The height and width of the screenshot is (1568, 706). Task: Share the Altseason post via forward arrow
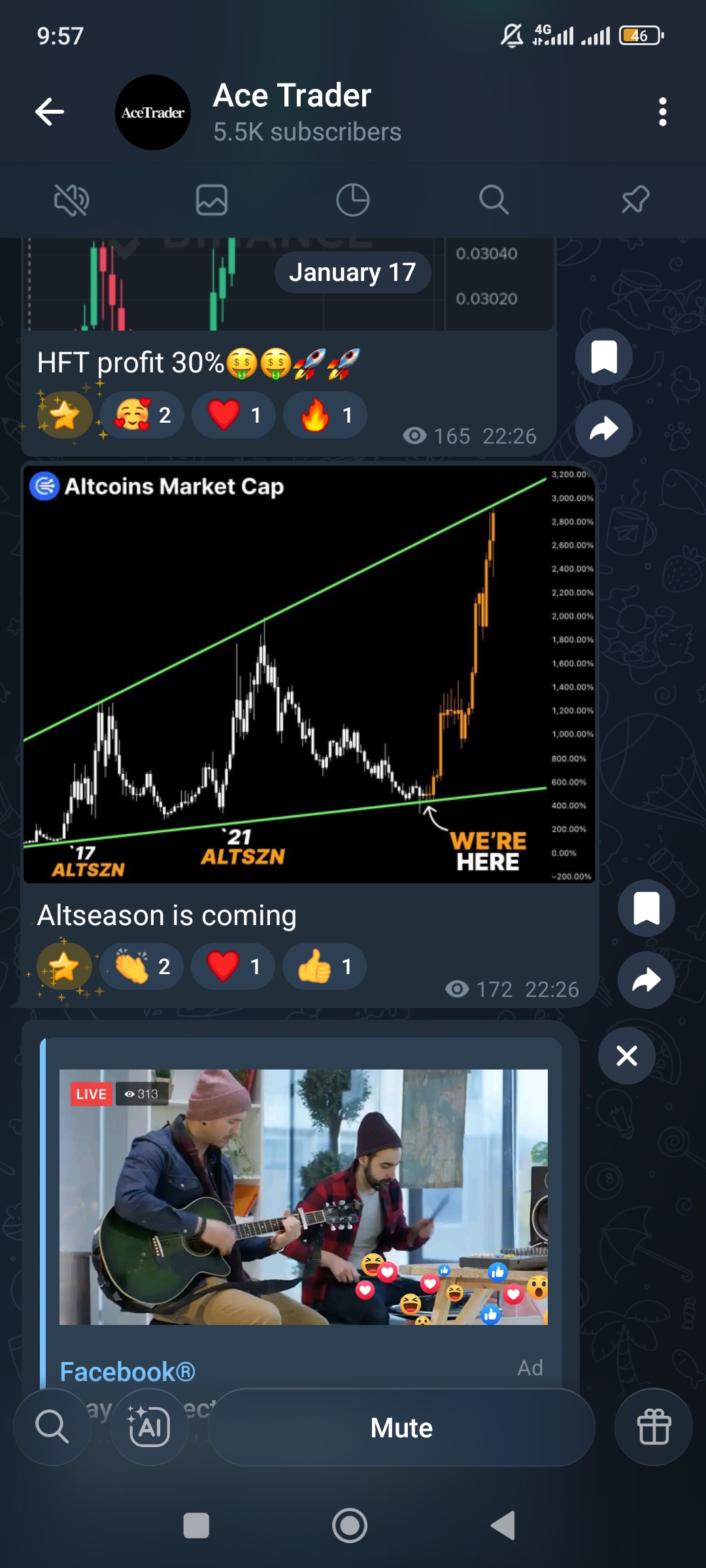646,979
